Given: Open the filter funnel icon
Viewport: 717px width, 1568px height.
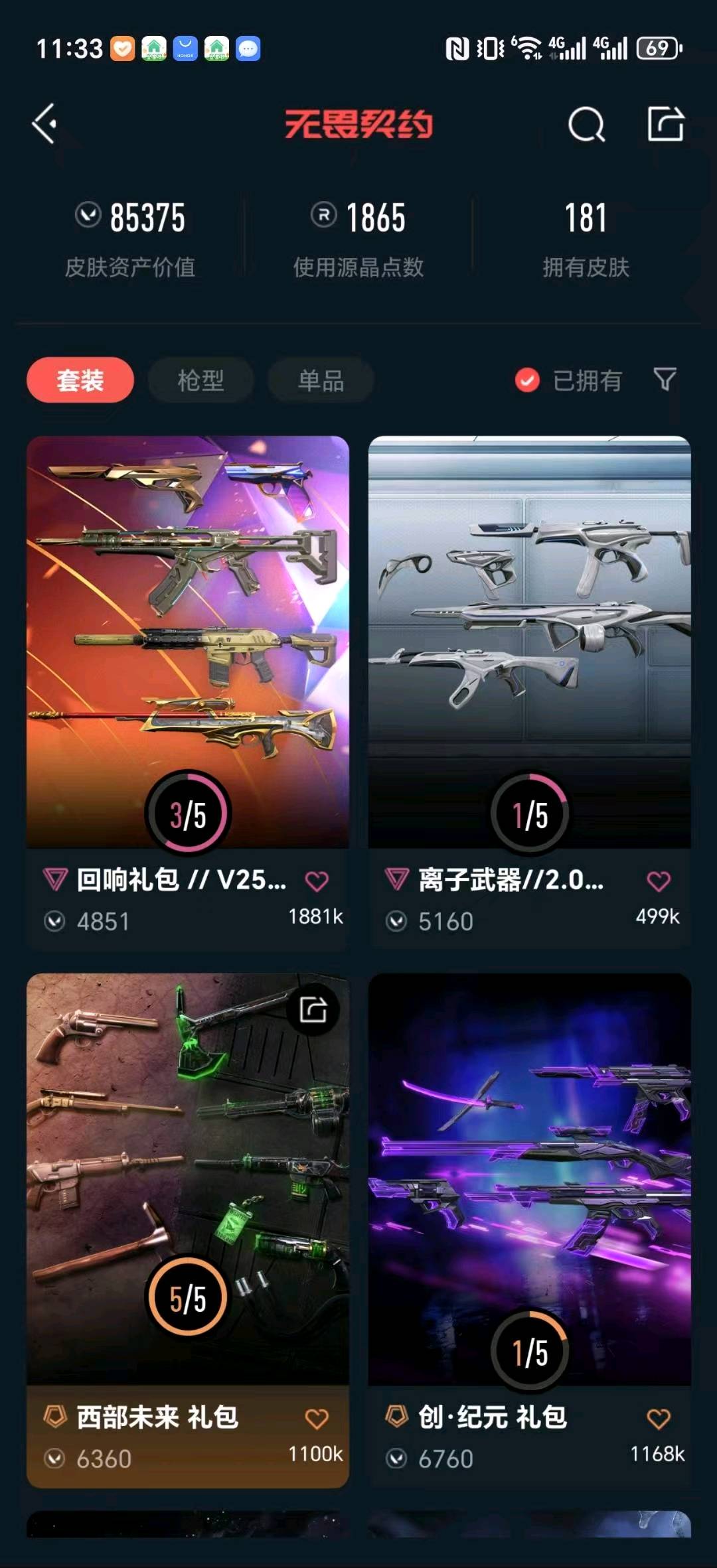Looking at the screenshot, I should [x=665, y=380].
